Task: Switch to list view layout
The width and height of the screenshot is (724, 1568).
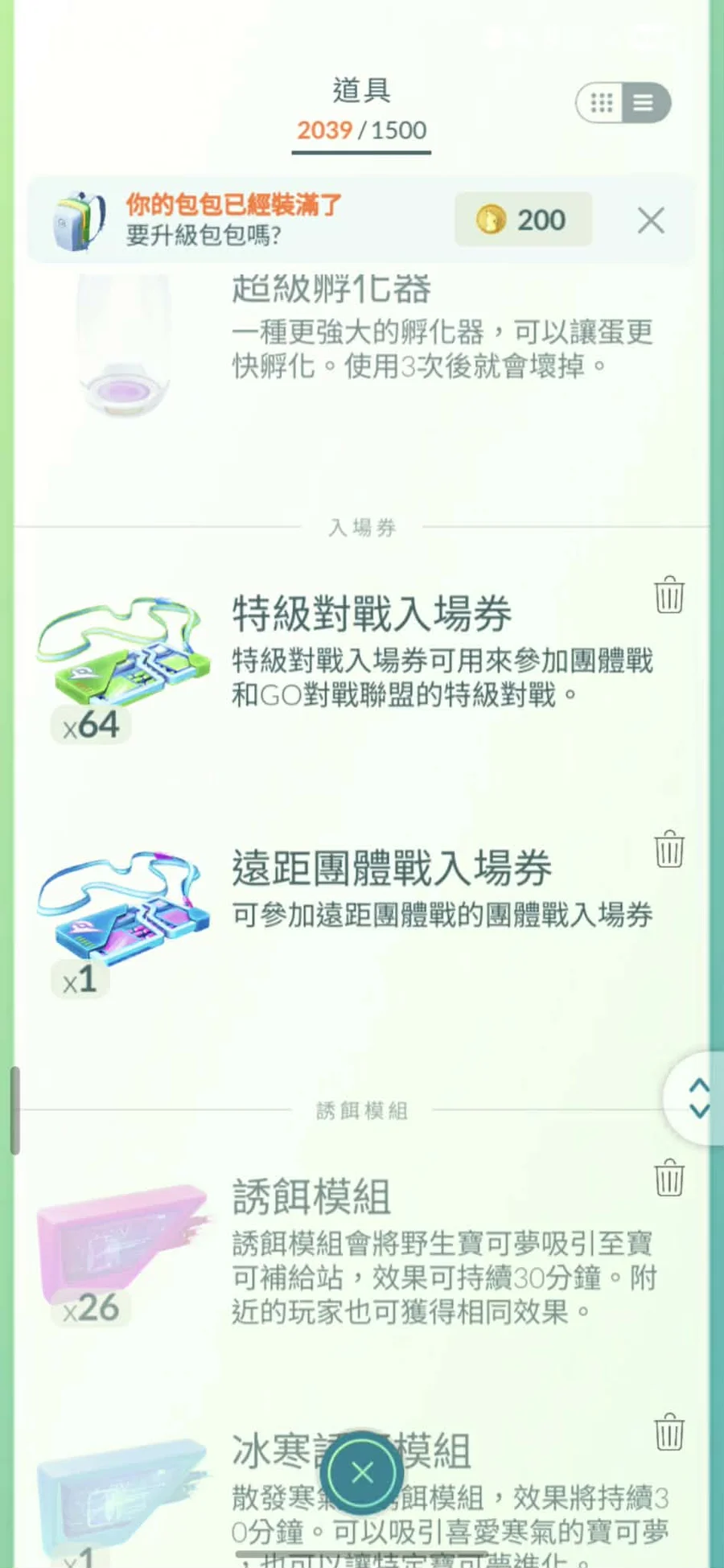Action: click(645, 103)
